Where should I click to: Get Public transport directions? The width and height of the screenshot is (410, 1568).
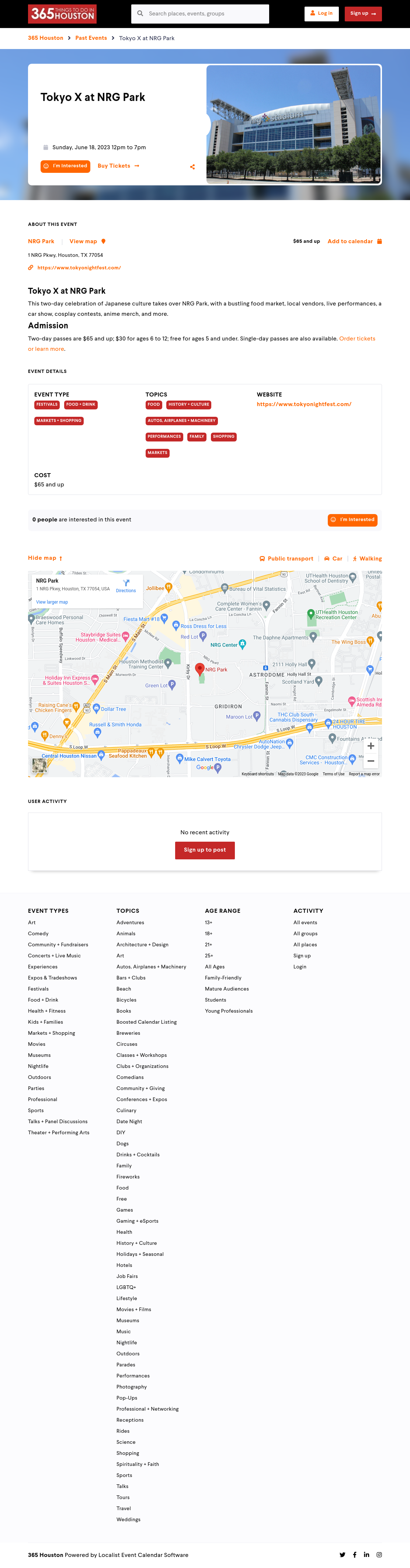click(286, 559)
